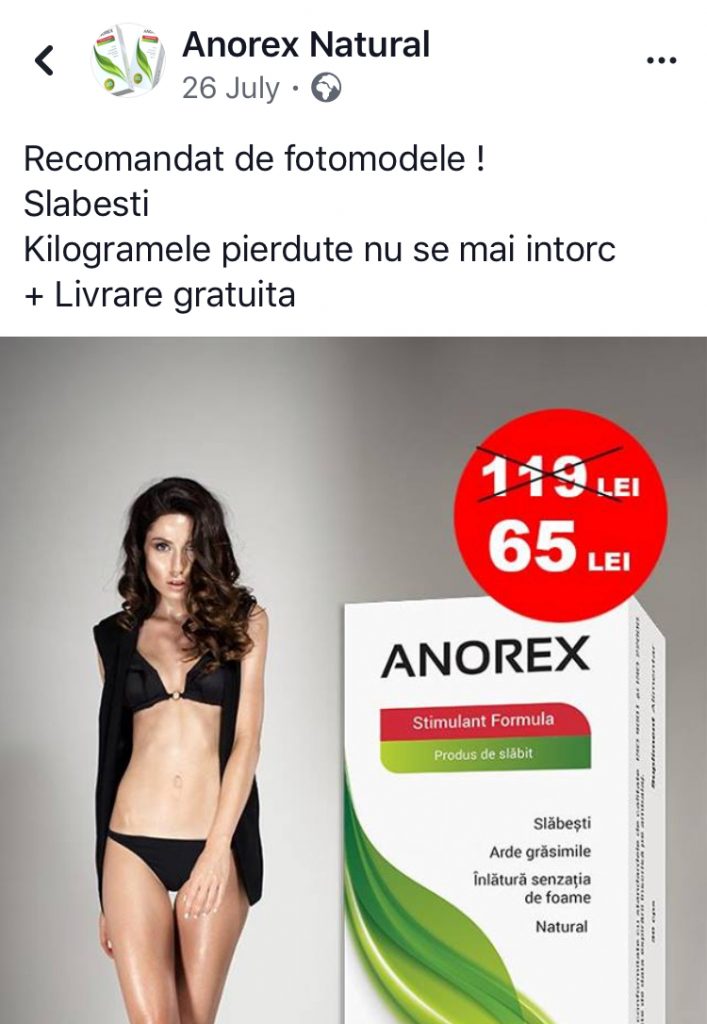Viewport: 707px width, 1024px height.
Task: Open the post's three-dot overflow menu
Action: (661, 61)
